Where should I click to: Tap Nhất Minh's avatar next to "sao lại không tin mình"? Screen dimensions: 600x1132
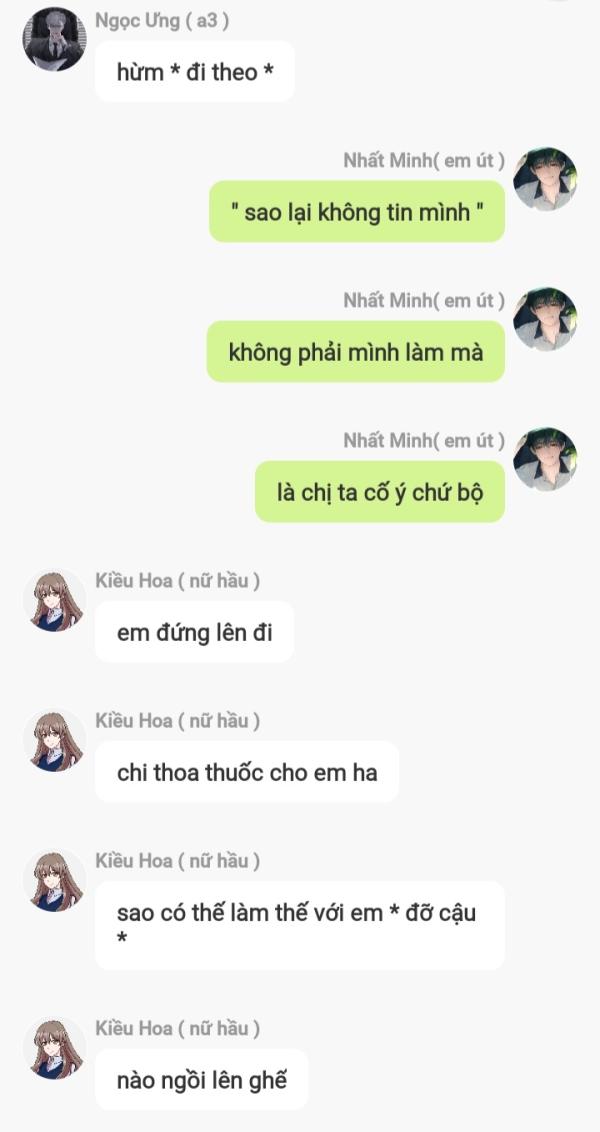545,179
